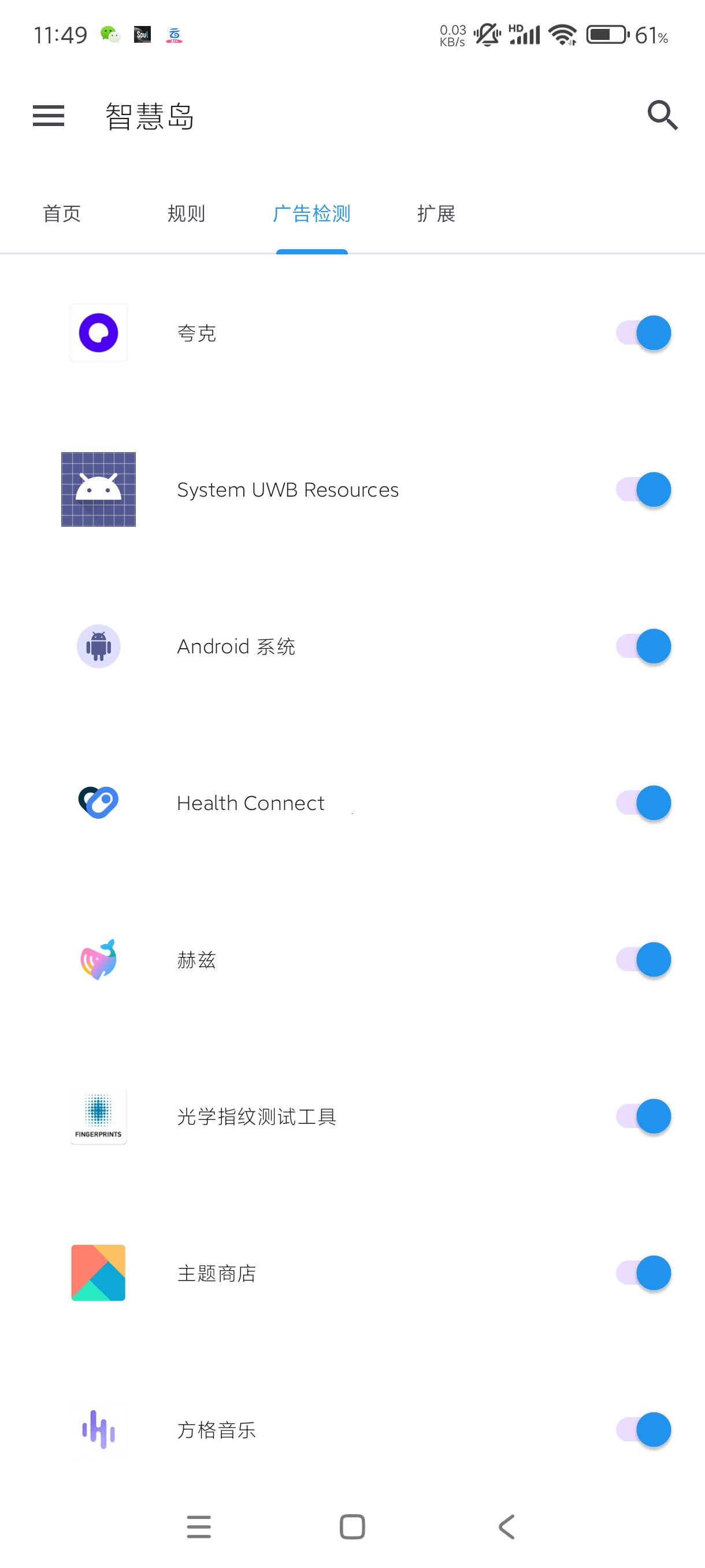
Task: Turn off the Android 系统 switch
Action: [x=644, y=646]
